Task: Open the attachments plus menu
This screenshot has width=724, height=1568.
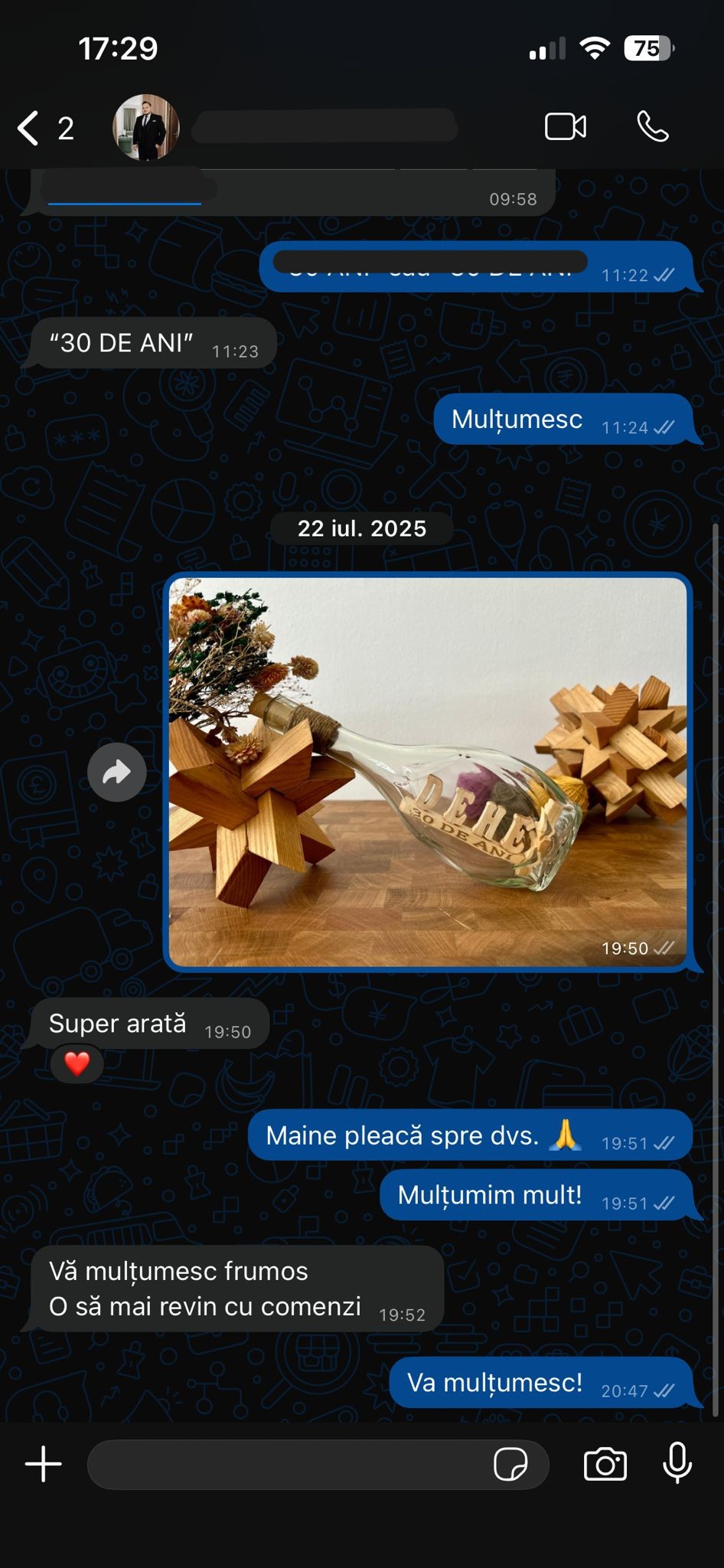Action: 44,1465
